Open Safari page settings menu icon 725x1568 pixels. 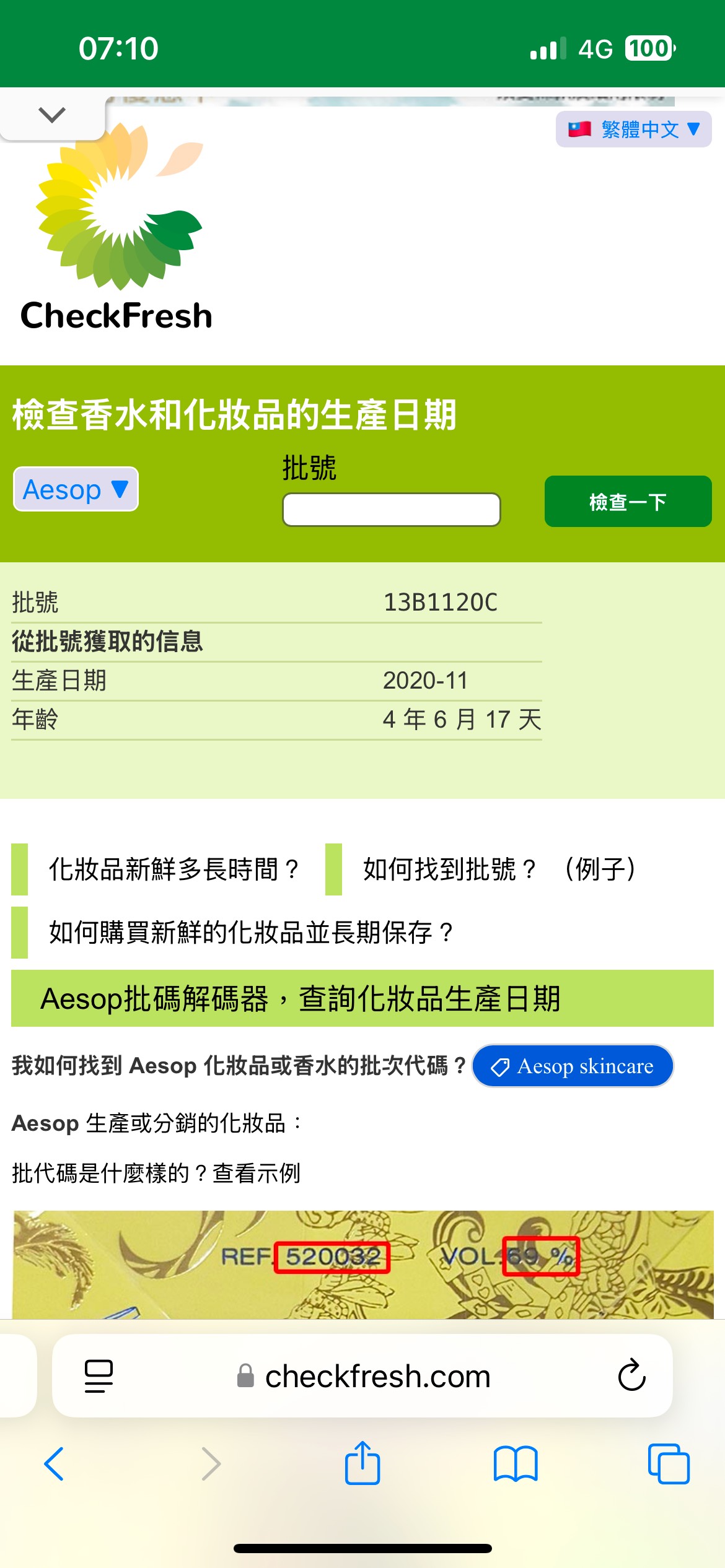click(x=99, y=1376)
